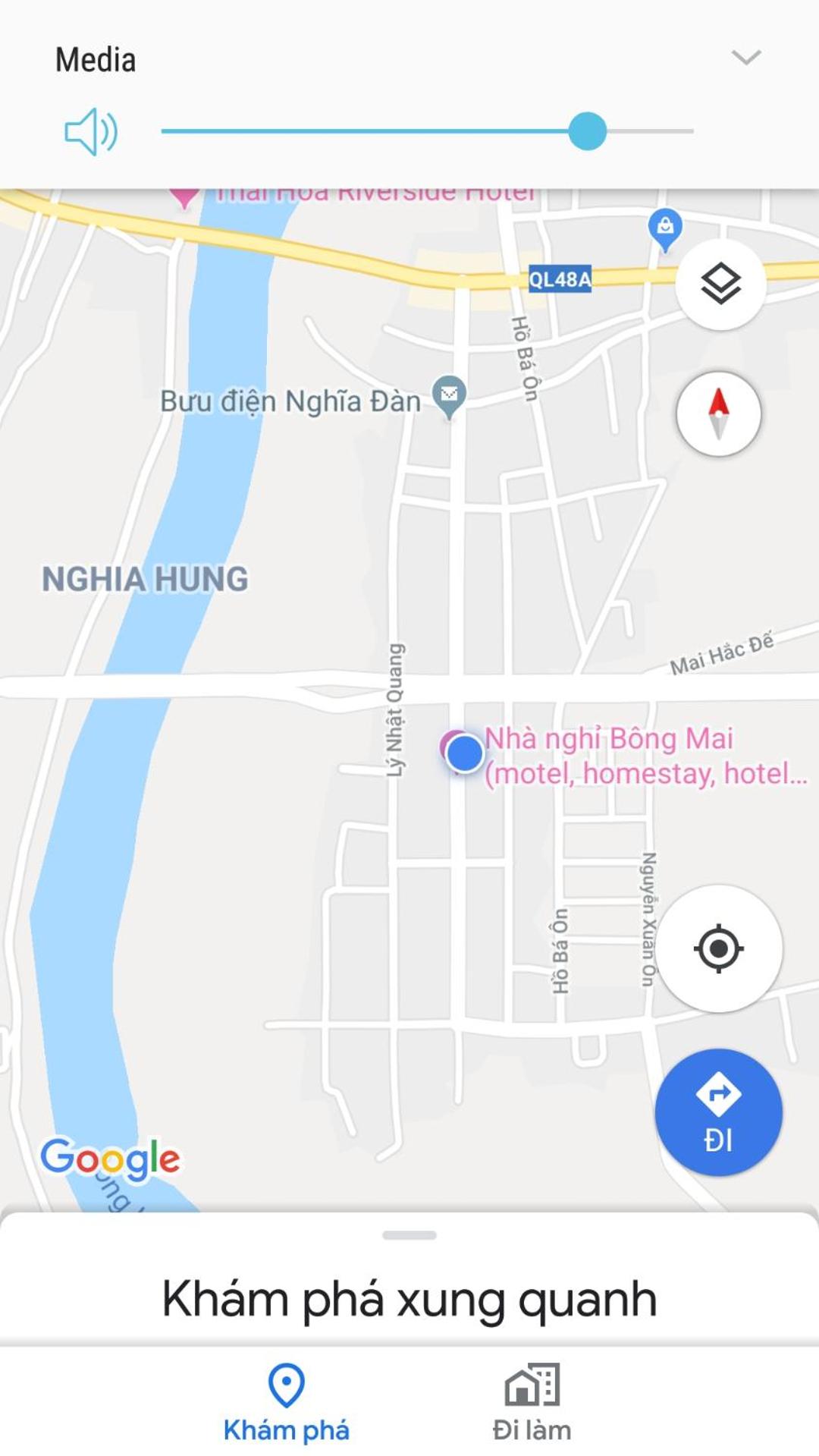Open Thai Hoa Riverside Hotel marker
Screen dimensions: 819x1456
[184, 197]
